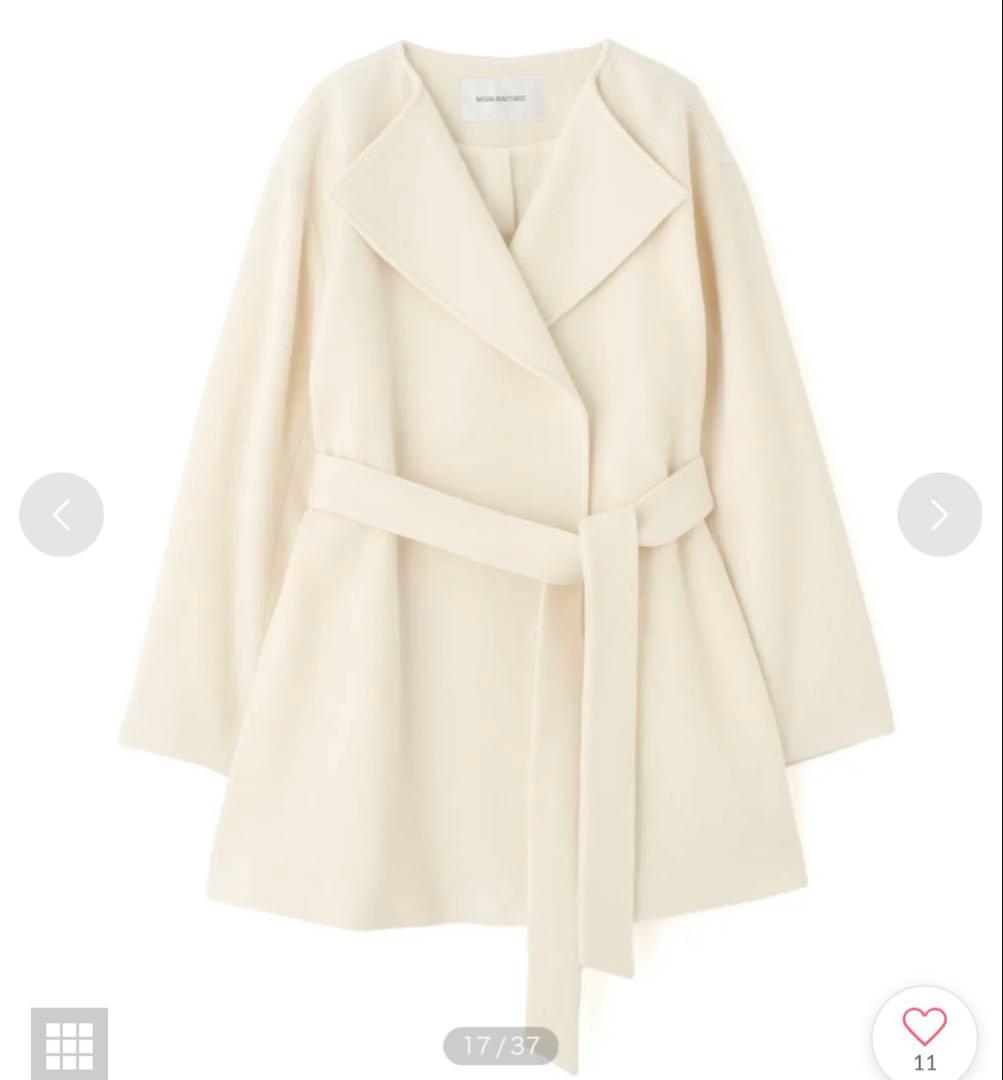The width and height of the screenshot is (1003, 1080).
Task: Open the image grid view
Action: (x=69, y=1044)
